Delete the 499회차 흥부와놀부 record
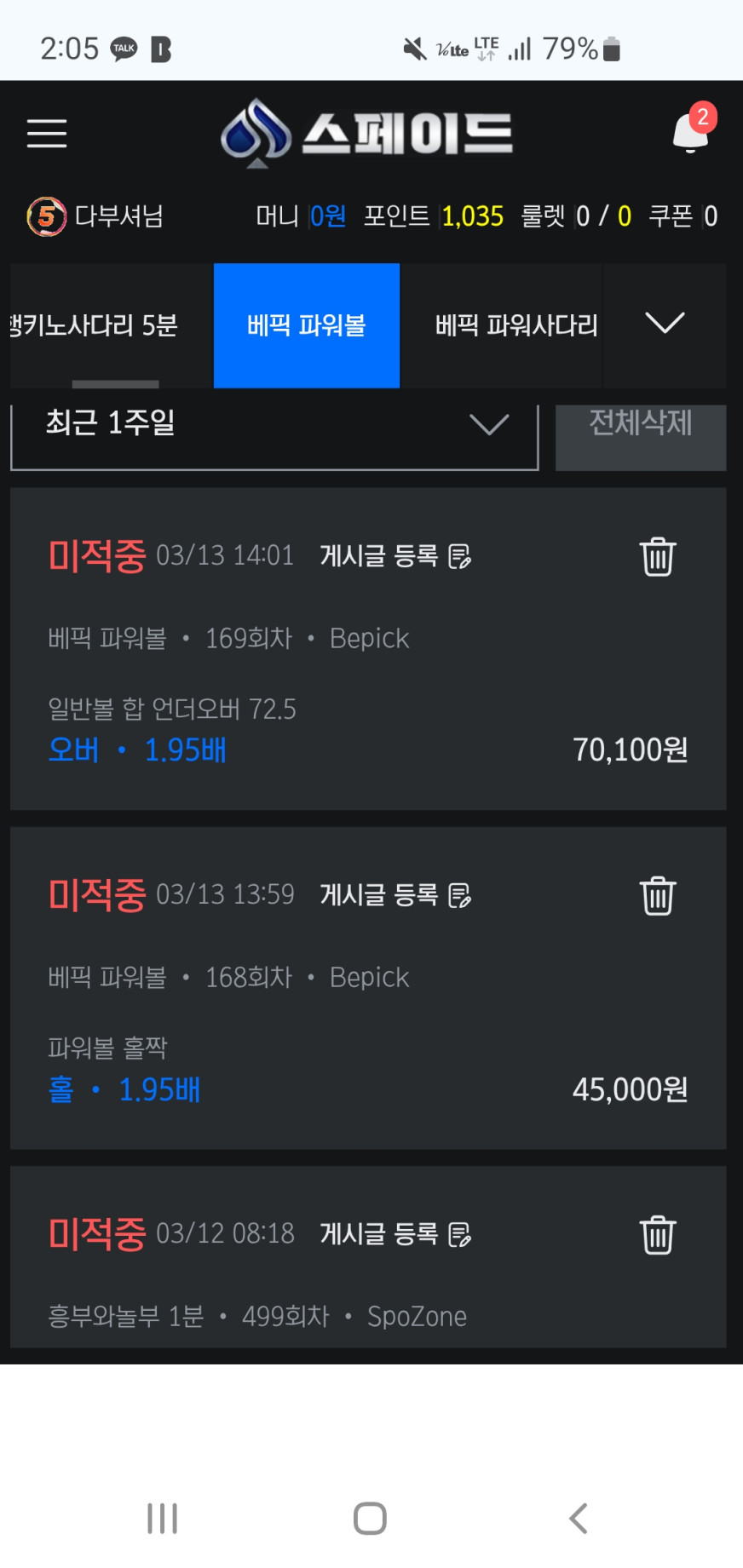Image resolution: width=743 pixels, height=1568 pixels. point(658,1235)
